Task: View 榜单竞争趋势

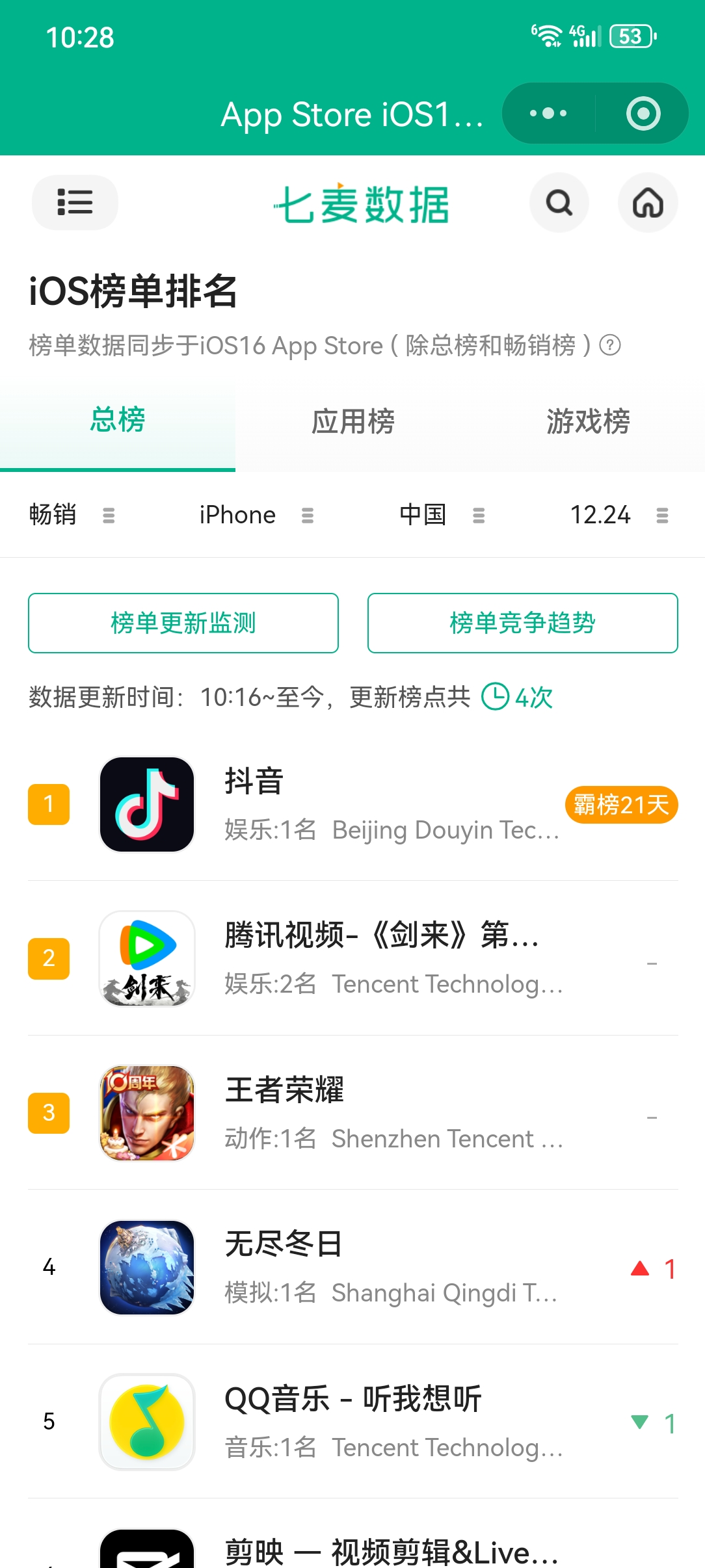Action: [x=522, y=623]
